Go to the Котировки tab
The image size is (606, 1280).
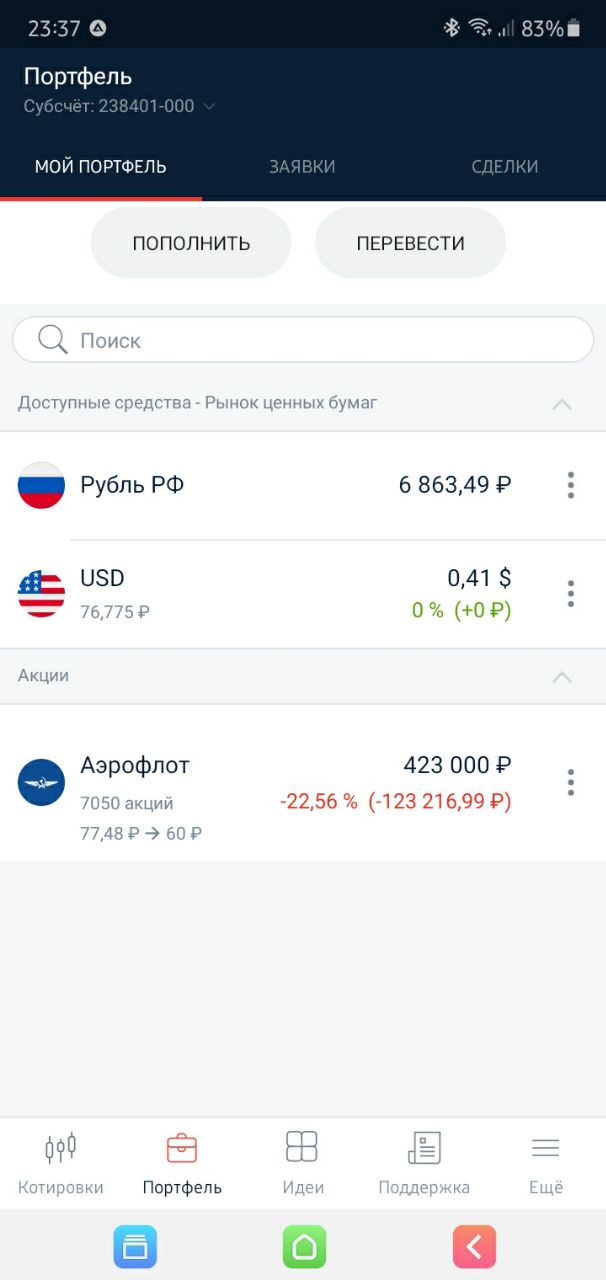(x=61, y=1165)
